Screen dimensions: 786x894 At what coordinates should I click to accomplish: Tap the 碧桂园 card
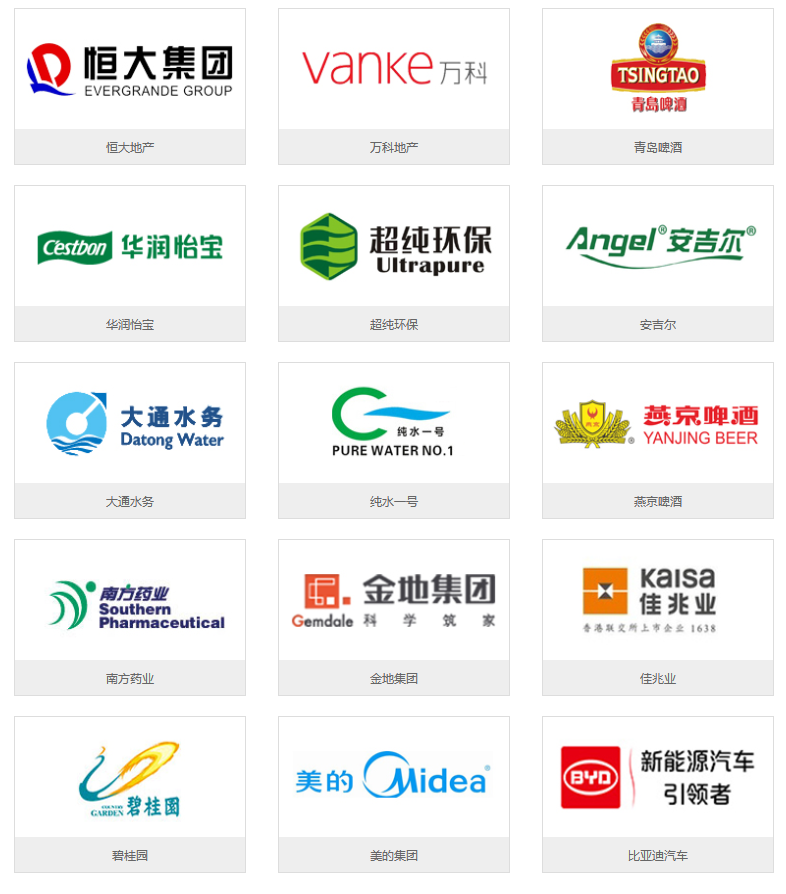point(130,778)
